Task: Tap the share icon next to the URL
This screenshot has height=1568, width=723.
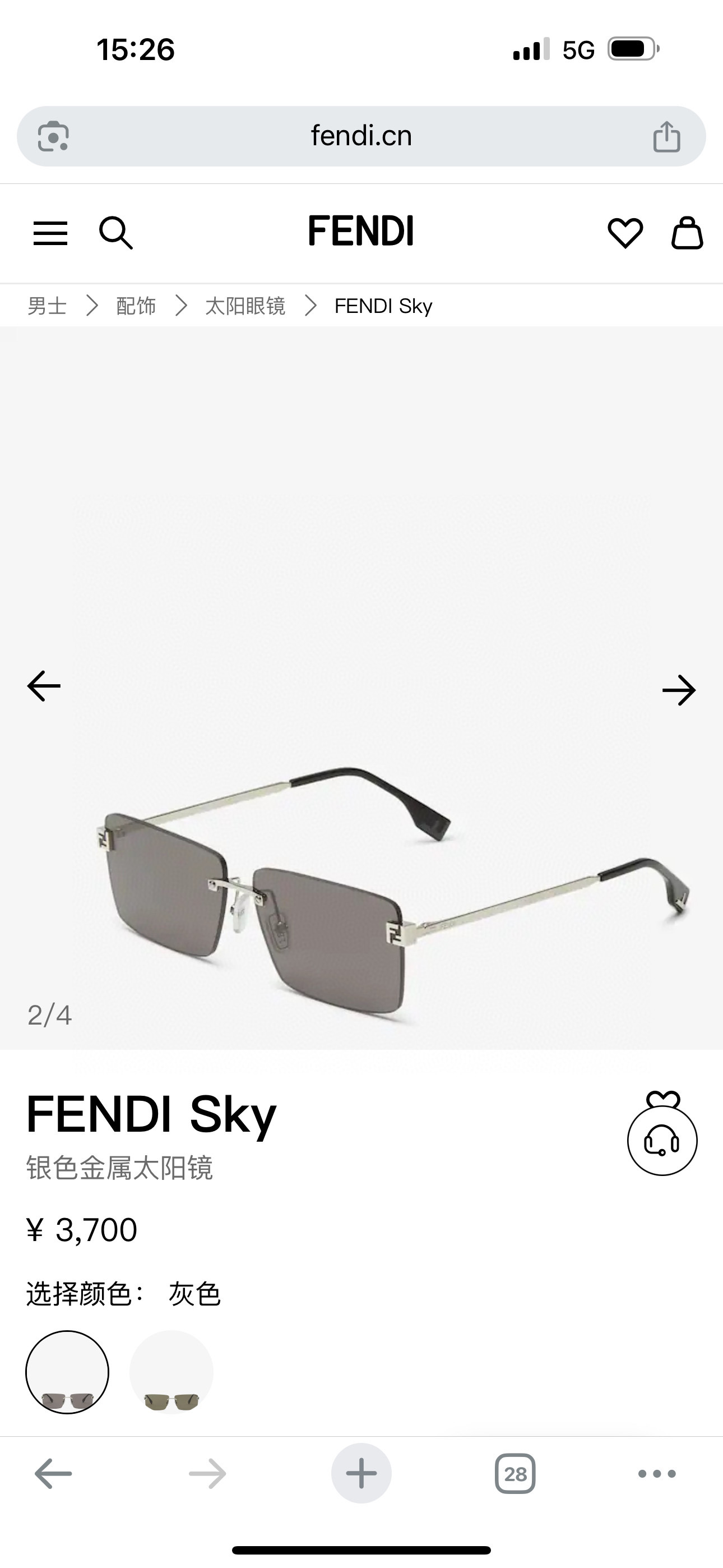Action: pos(668,135)
